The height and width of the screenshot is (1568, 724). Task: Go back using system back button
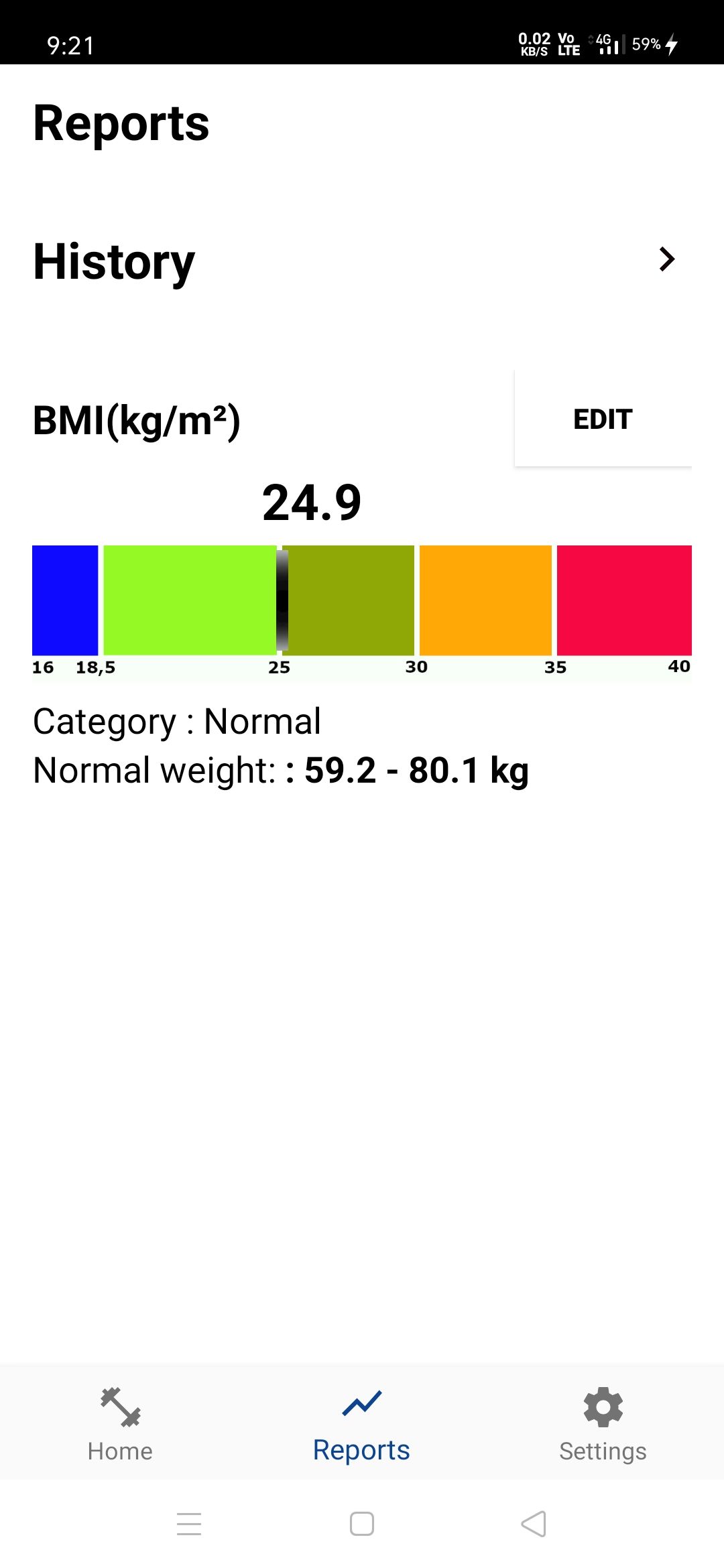click(x=534, y=1524)
